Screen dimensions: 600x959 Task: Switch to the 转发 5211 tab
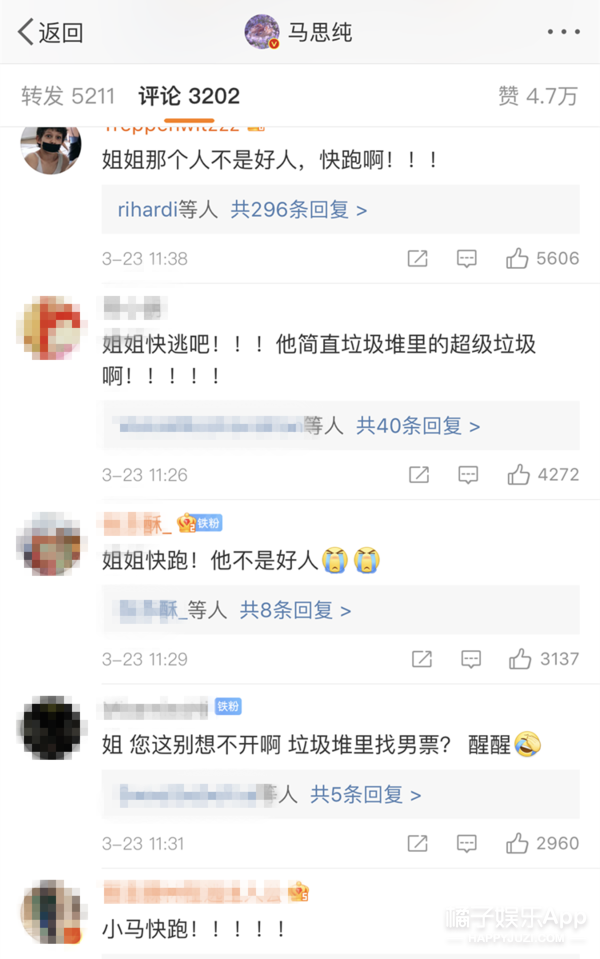[70, 96]
